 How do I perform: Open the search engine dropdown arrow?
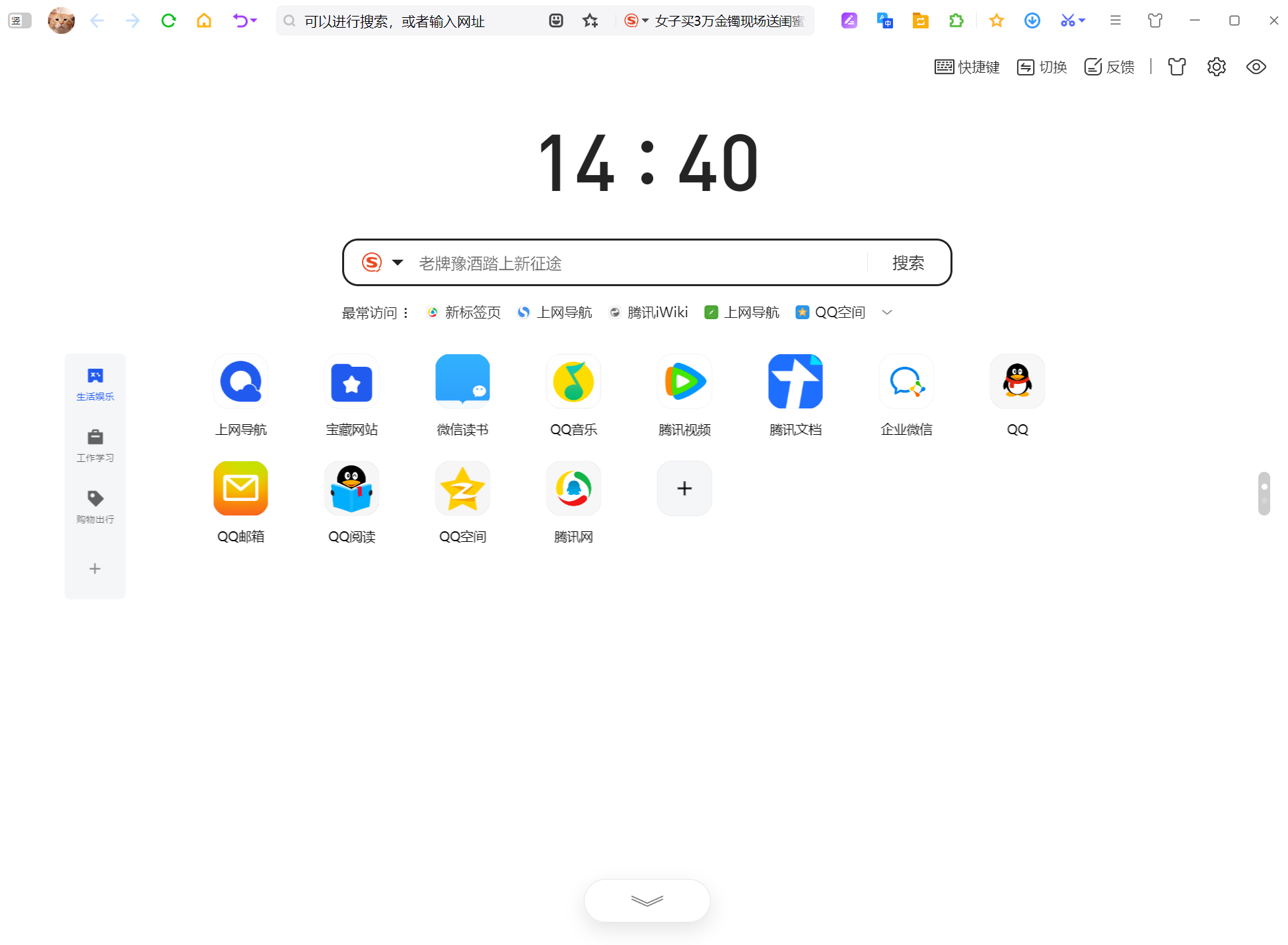(398, 263)
